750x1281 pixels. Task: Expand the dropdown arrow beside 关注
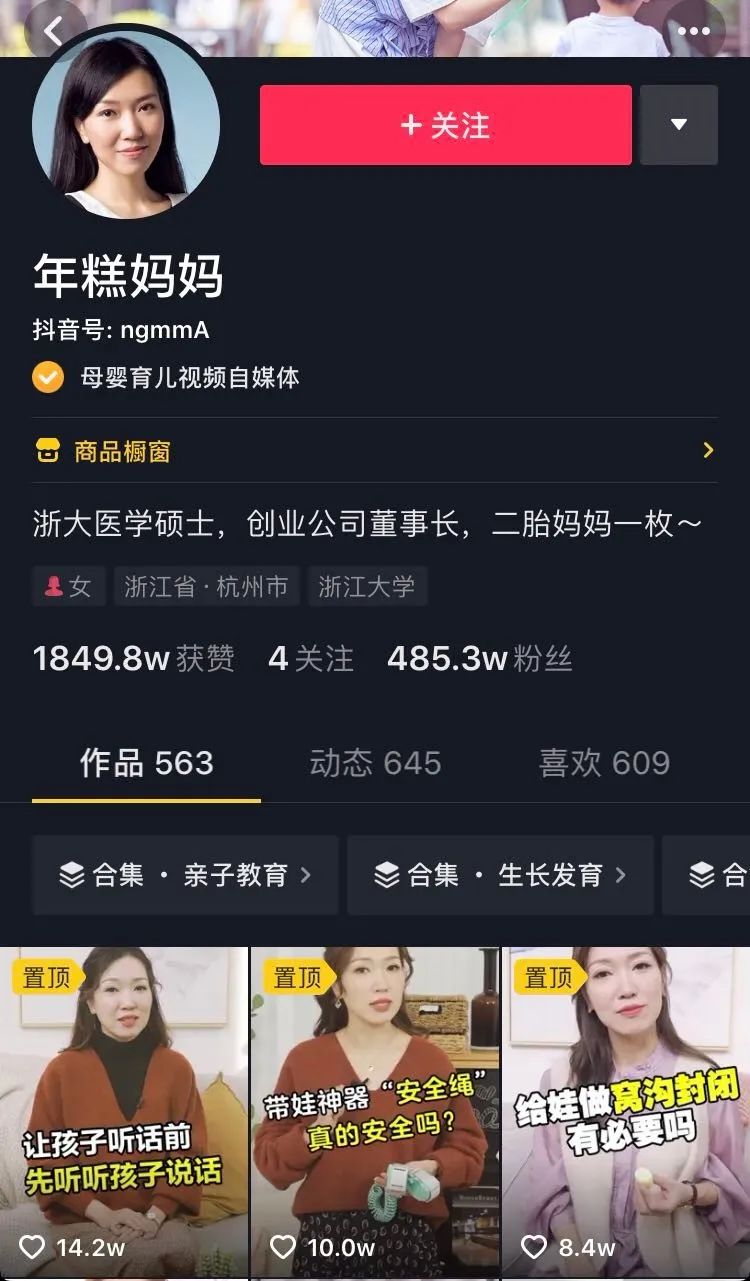click(679, 125)
